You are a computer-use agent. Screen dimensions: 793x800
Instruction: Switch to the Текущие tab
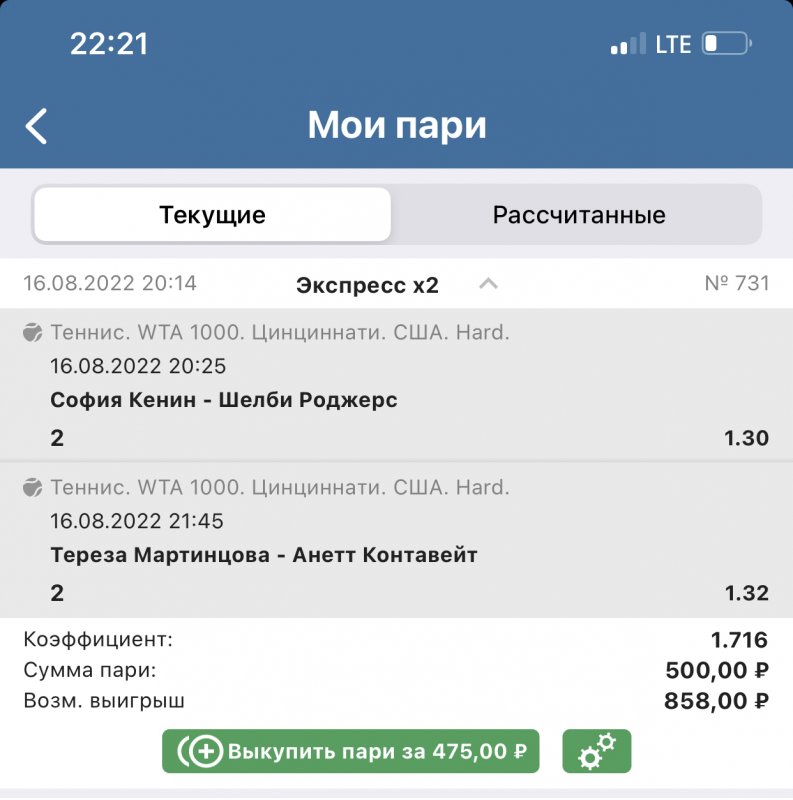(x=212, y=215)
